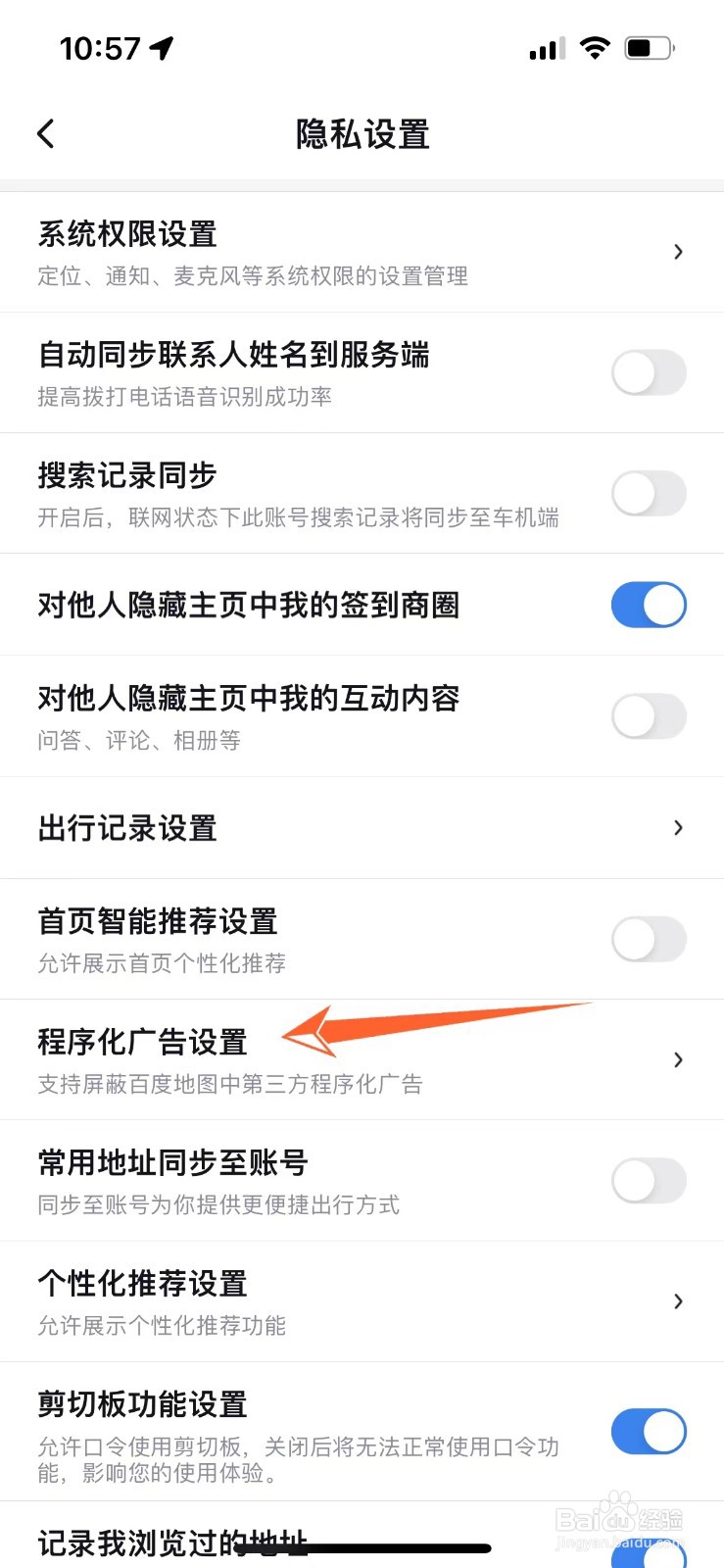Disable 对他人隐藏主页中我的签到商圈
Screen dimensions: 724x1568
649,605
